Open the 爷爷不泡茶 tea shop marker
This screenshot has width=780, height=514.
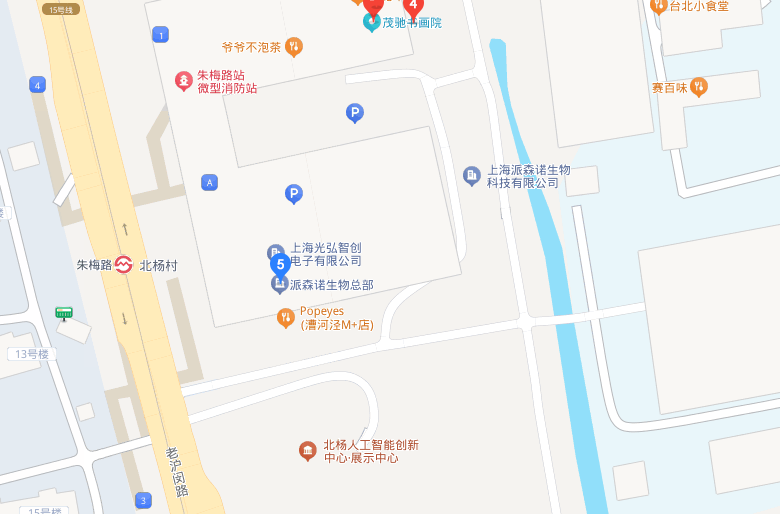coord(294,46)
